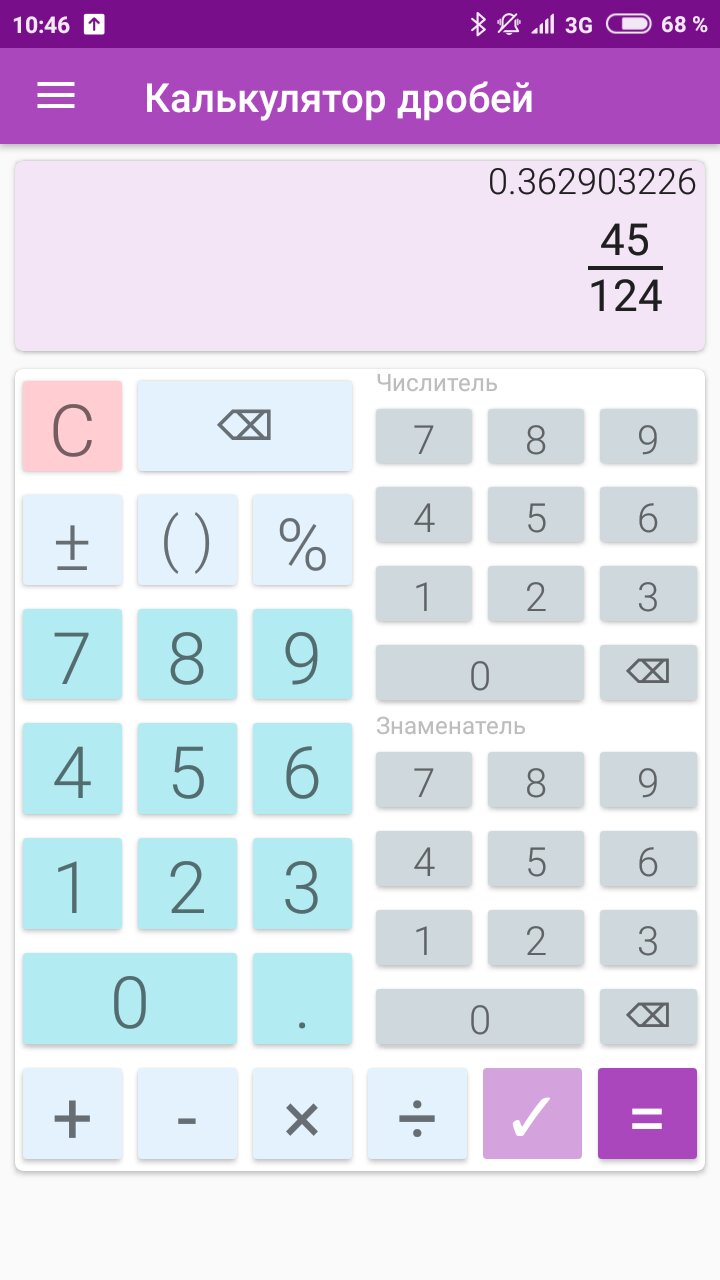Tap the large backspace key beside C
This screenshot has width=720, height=1280.
(244, 427)
